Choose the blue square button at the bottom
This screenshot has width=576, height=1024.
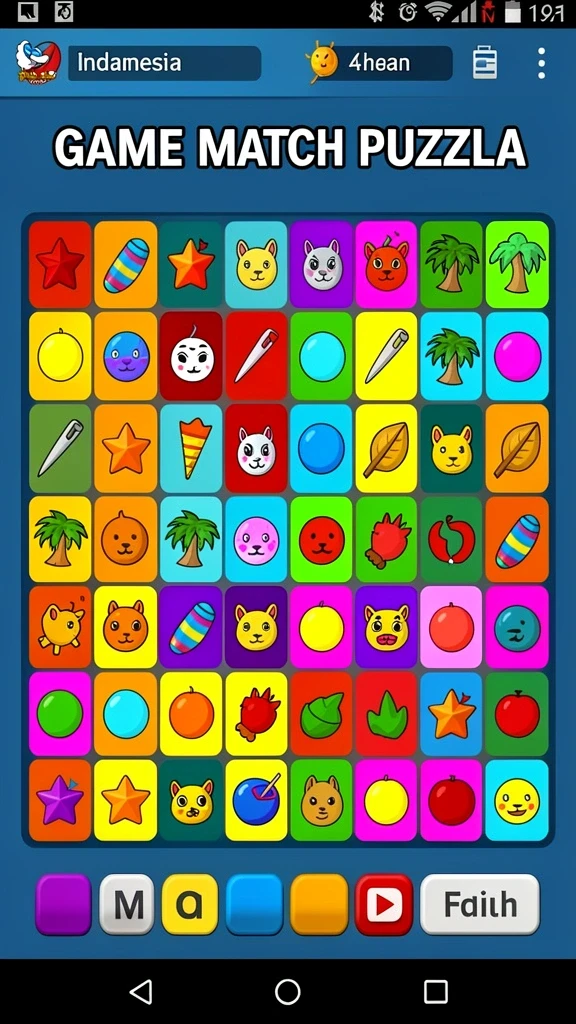click(254, 904)
